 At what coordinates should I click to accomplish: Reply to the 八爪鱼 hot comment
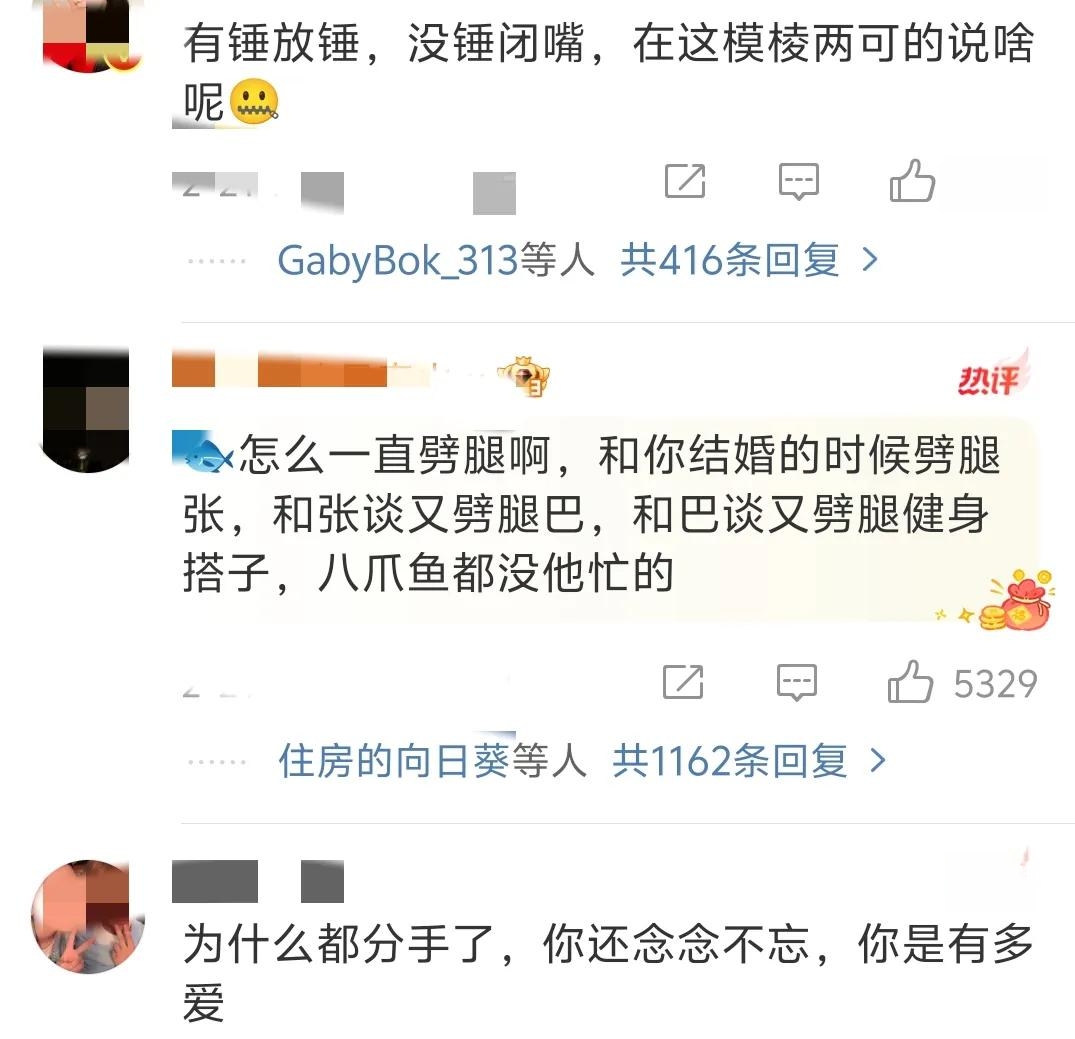tap(797, 683)
